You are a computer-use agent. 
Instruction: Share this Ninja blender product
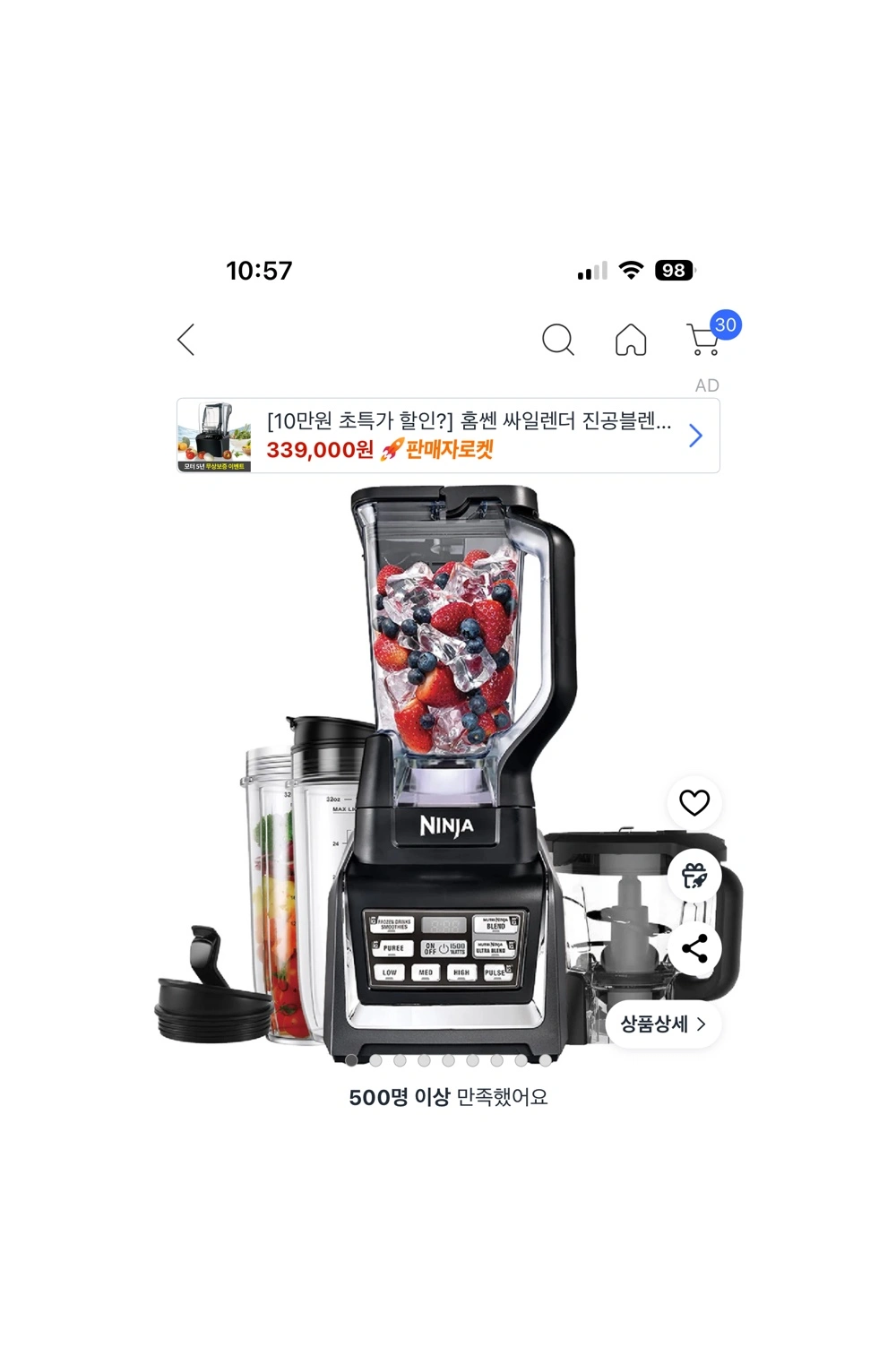(694, 948)
